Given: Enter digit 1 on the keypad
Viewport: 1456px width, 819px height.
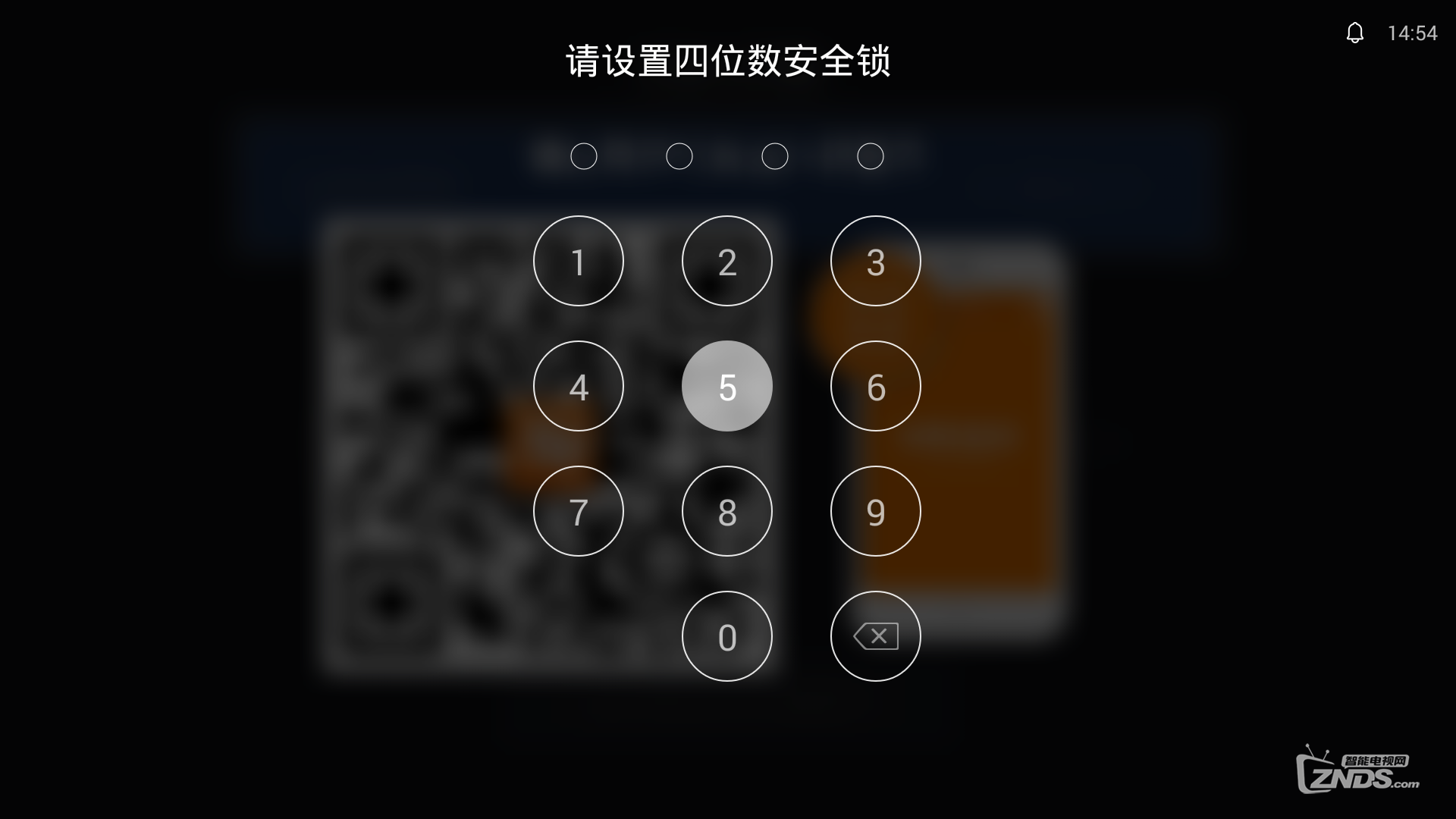Looking at the screenshot, I should pyautogui.click(x=578, y=261).
